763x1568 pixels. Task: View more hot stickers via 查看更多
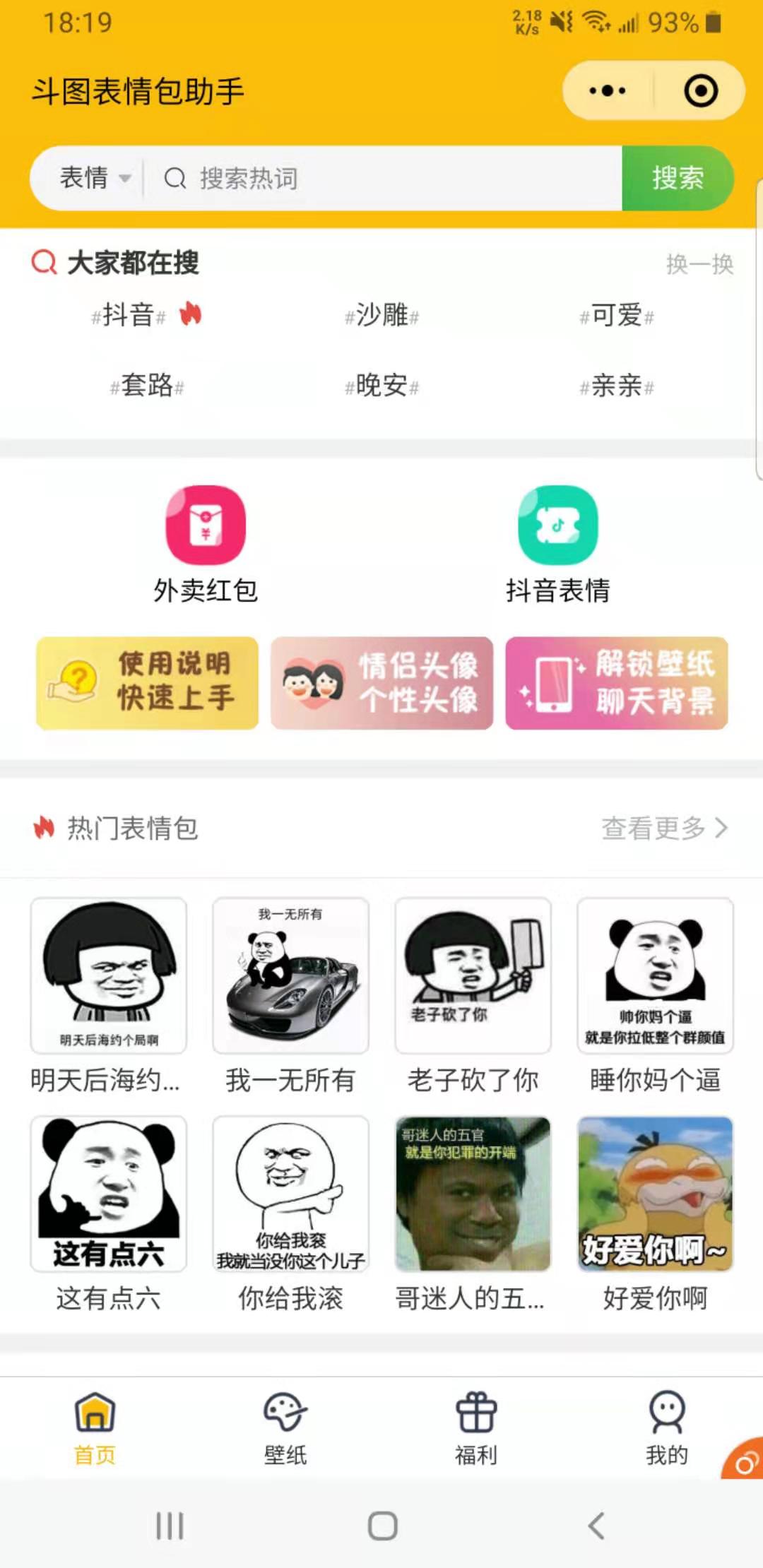point(663,828)
